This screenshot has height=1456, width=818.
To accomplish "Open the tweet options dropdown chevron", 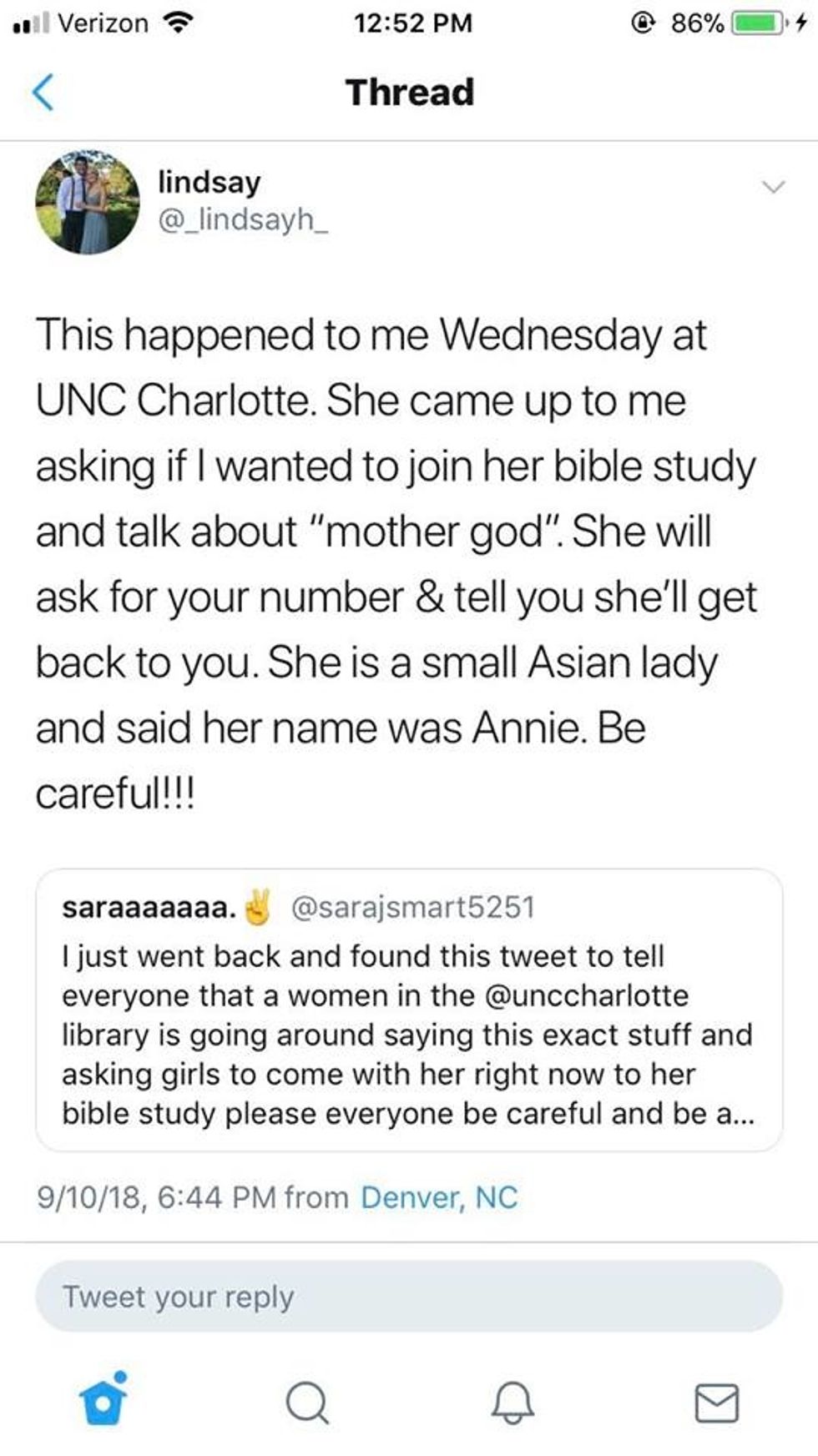I will point(774,187).
